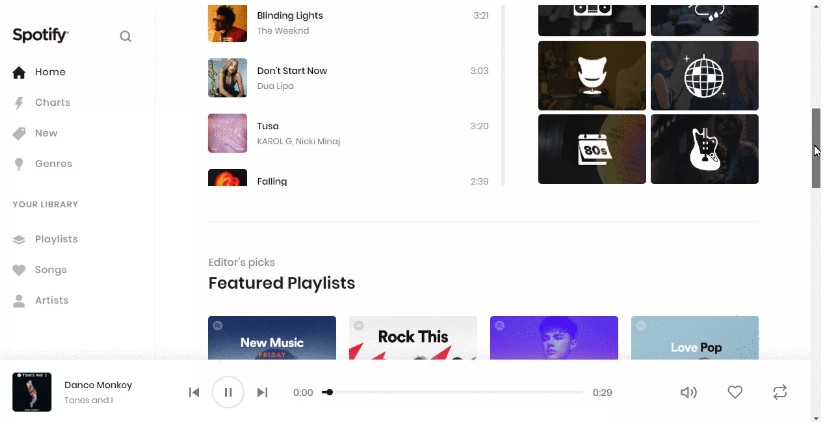The width and height of the screenshot is (829, 429).
Task: Pause the current track
Action: click(x=228, y=392)
